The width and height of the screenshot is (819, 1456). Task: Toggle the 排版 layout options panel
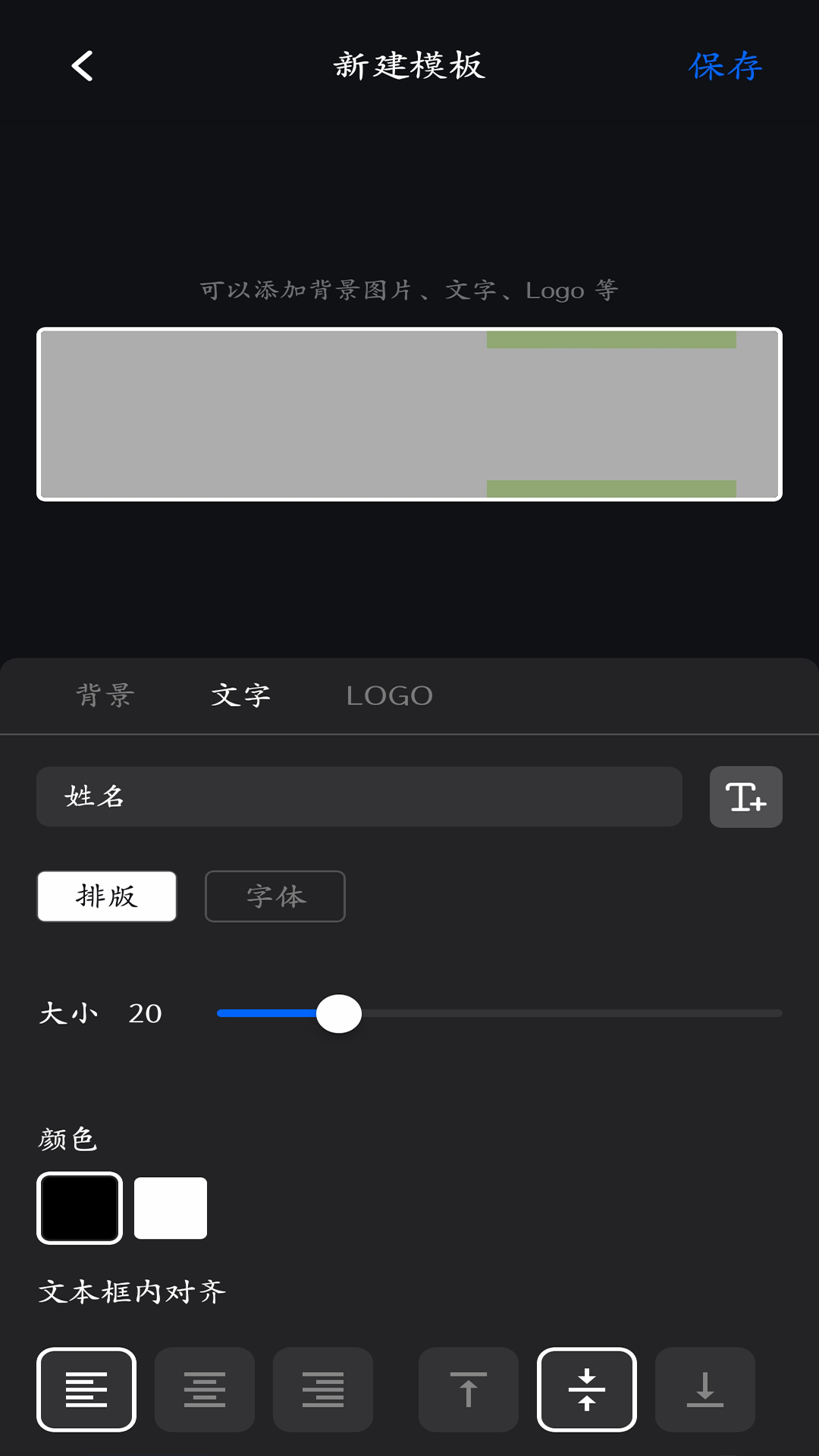tap(106, 896)
